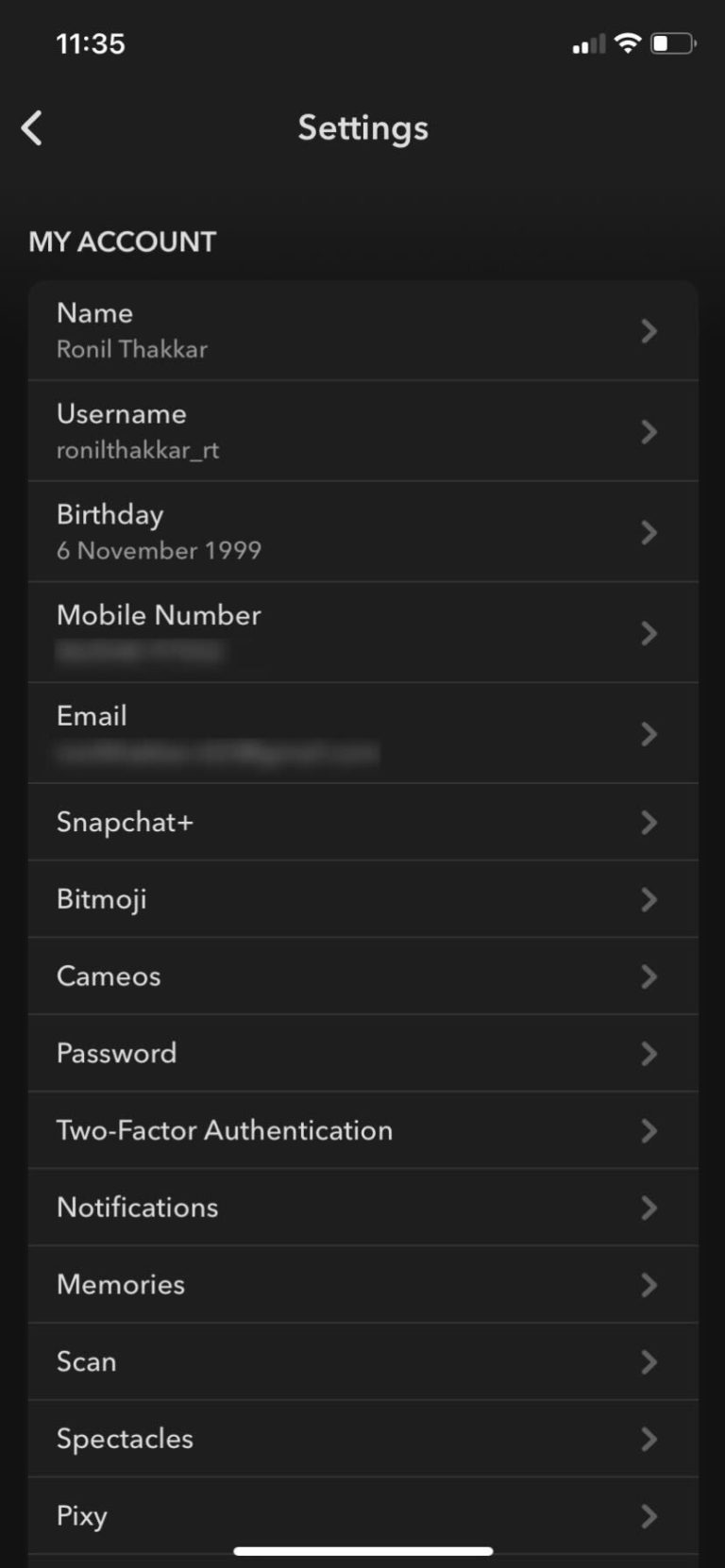Expand the Spectacles row chevron
The height and width of the screenshot is (1568, 725).
(649, 1439)
